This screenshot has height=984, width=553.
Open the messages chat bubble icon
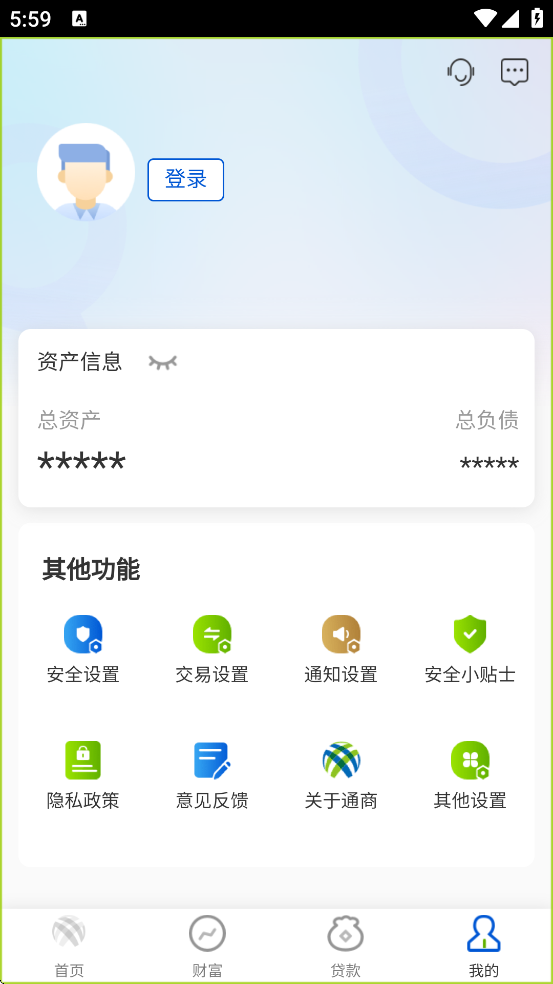[515, 72]
